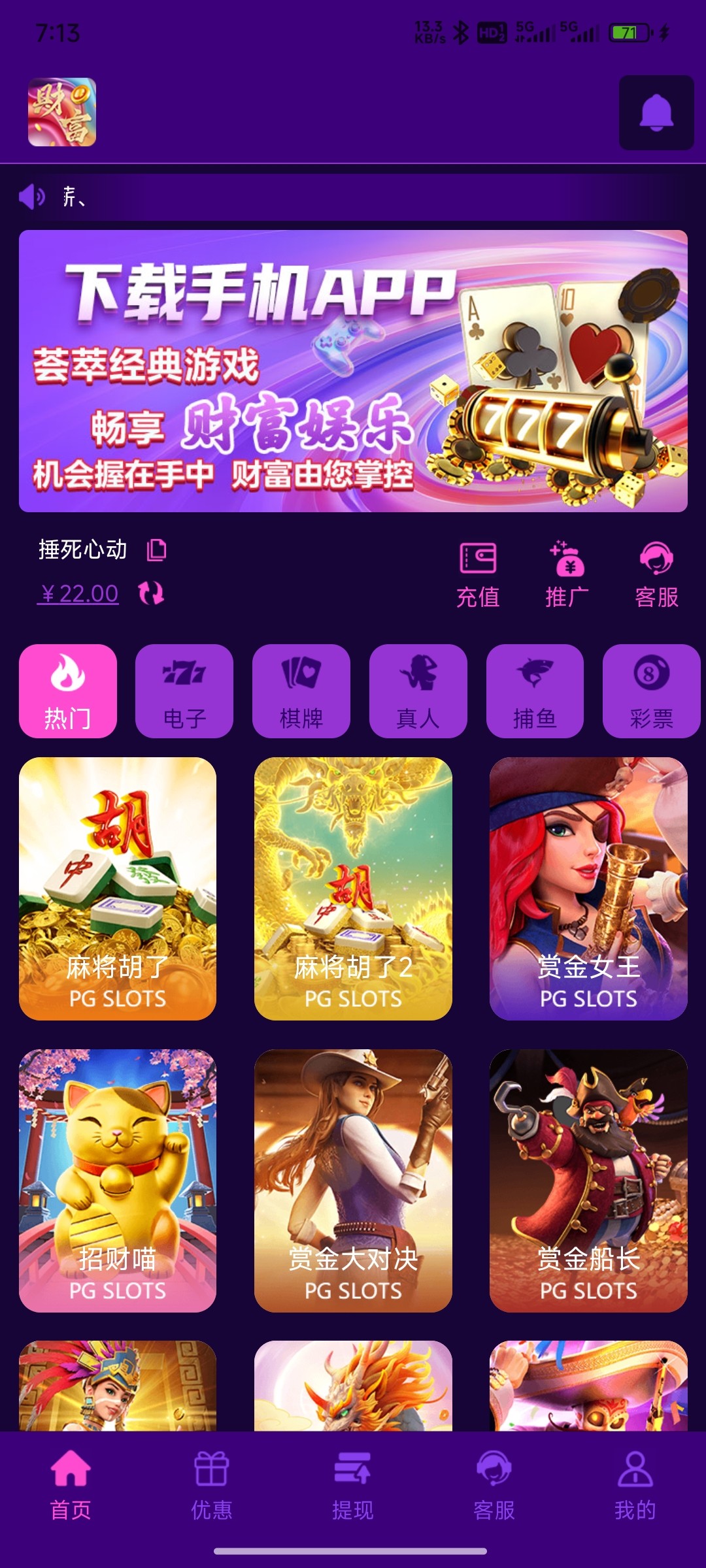The image size is (706, 1568).
Task: Switch to the 真人 category
Action: pos(418,691)
